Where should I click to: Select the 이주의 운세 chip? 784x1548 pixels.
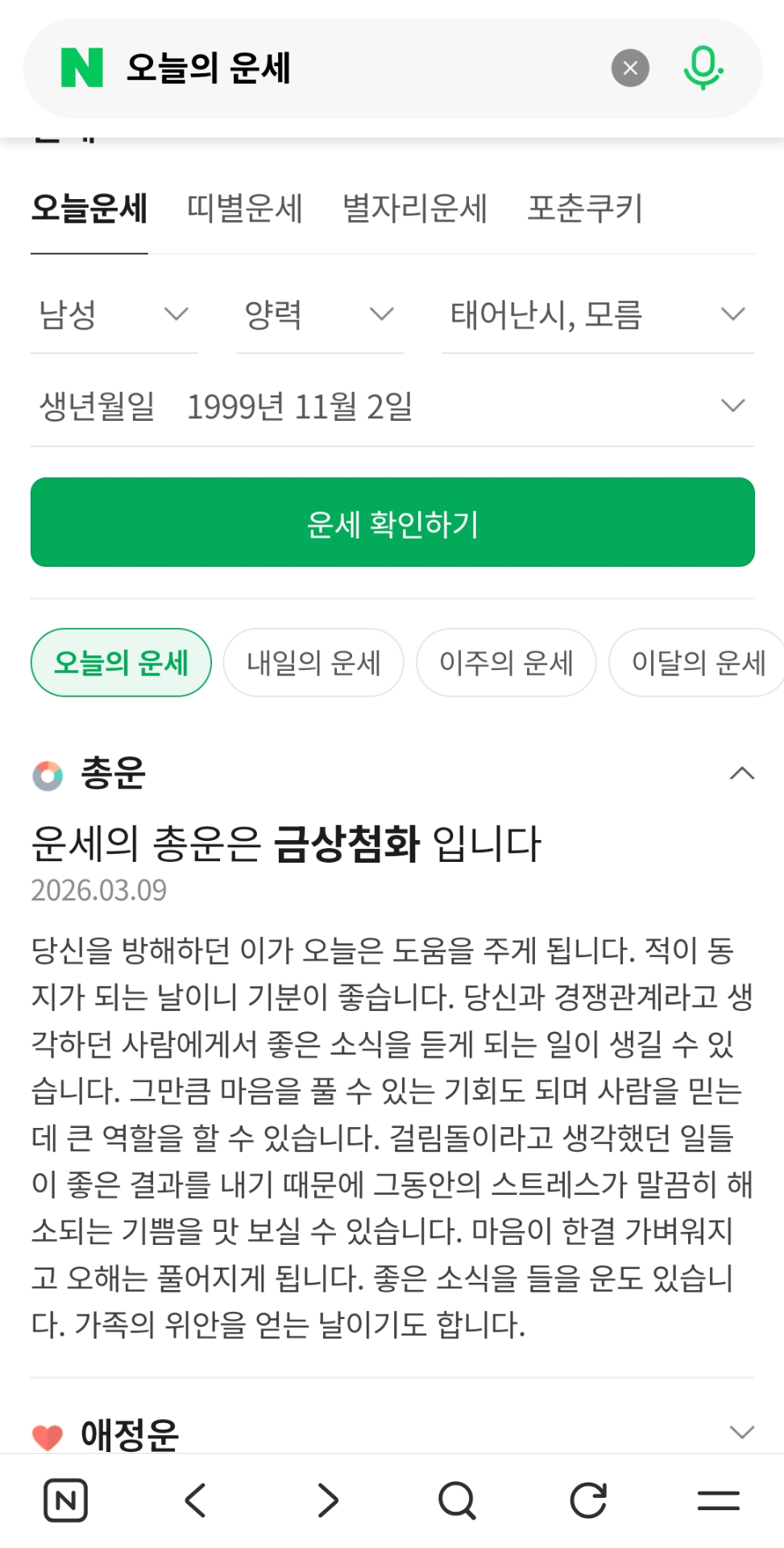[506, 663]
